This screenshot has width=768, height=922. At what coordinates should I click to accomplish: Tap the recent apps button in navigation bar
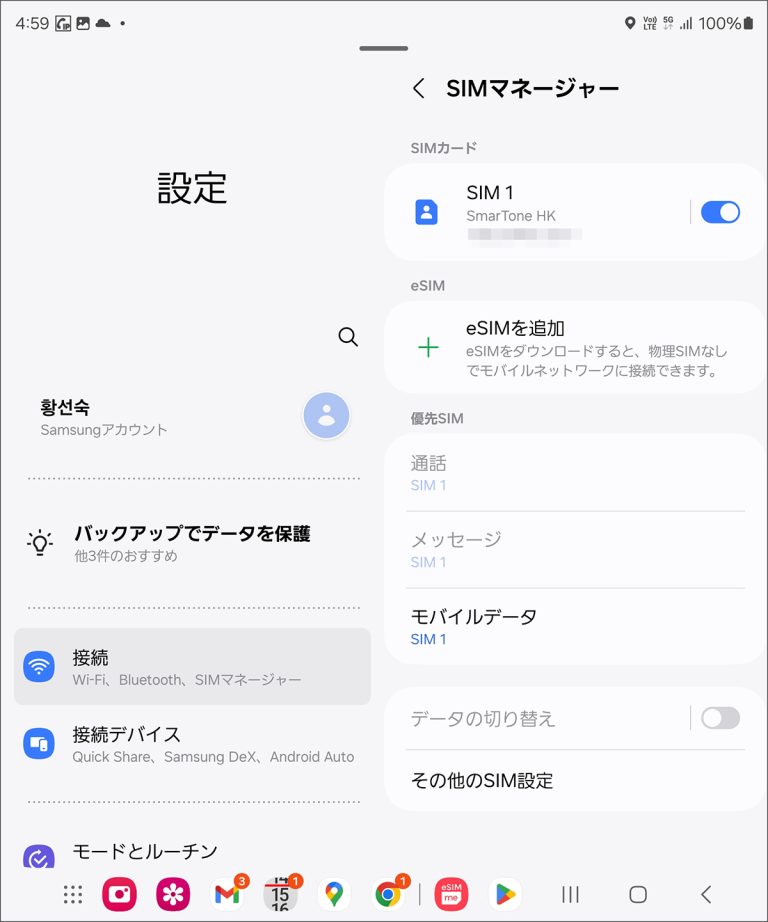pos(570,895)
